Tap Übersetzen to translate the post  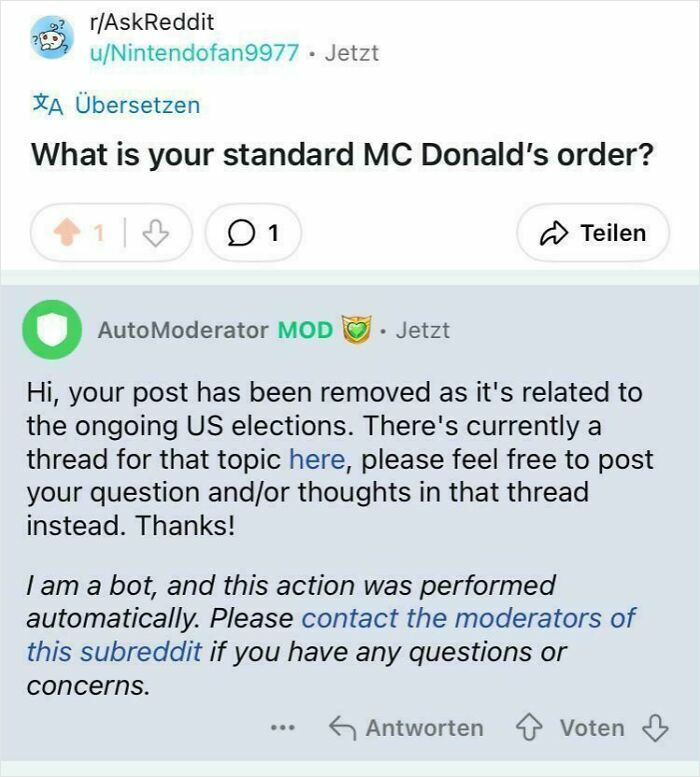(115, 104)
